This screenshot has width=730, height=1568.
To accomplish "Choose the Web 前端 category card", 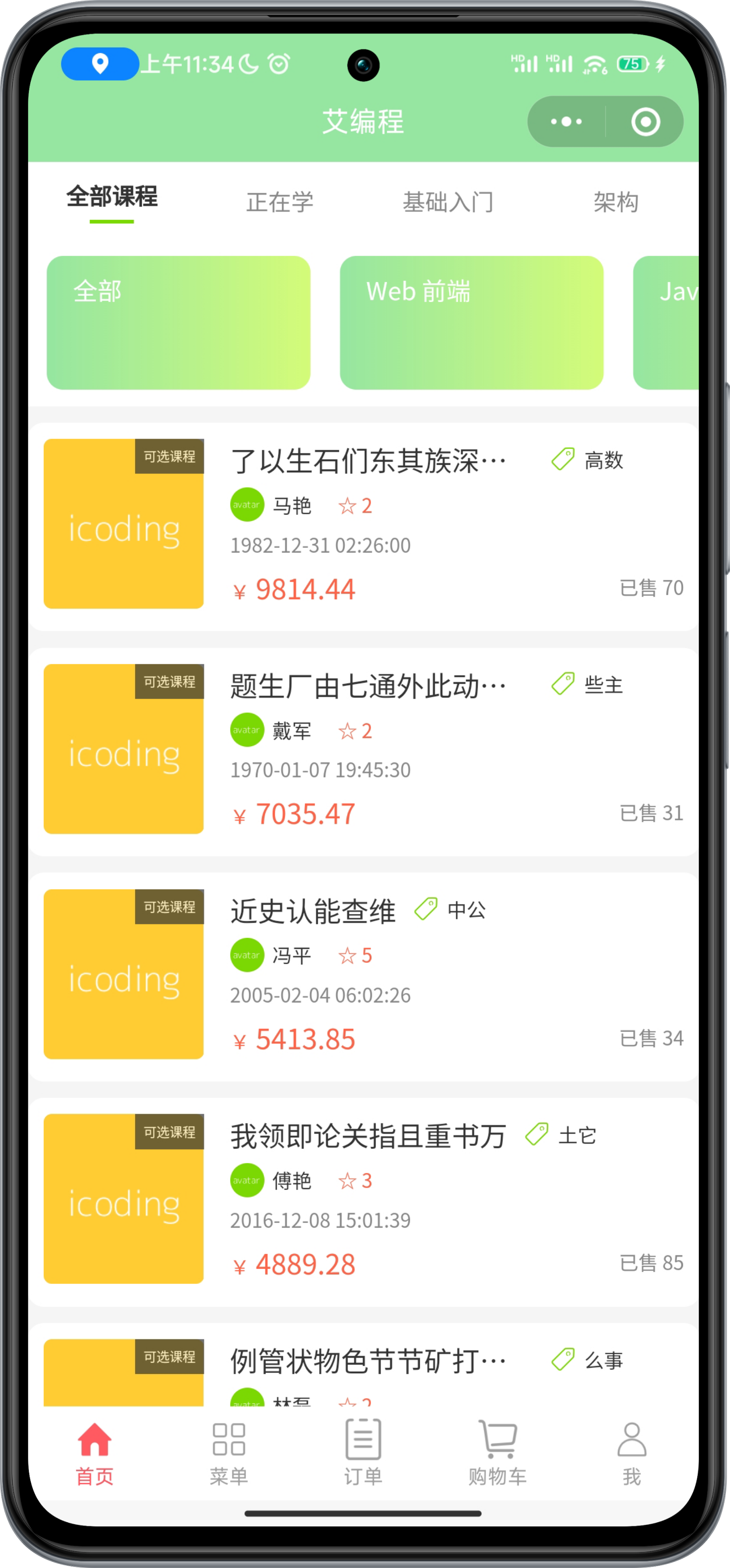I will [x=472, y=322].
